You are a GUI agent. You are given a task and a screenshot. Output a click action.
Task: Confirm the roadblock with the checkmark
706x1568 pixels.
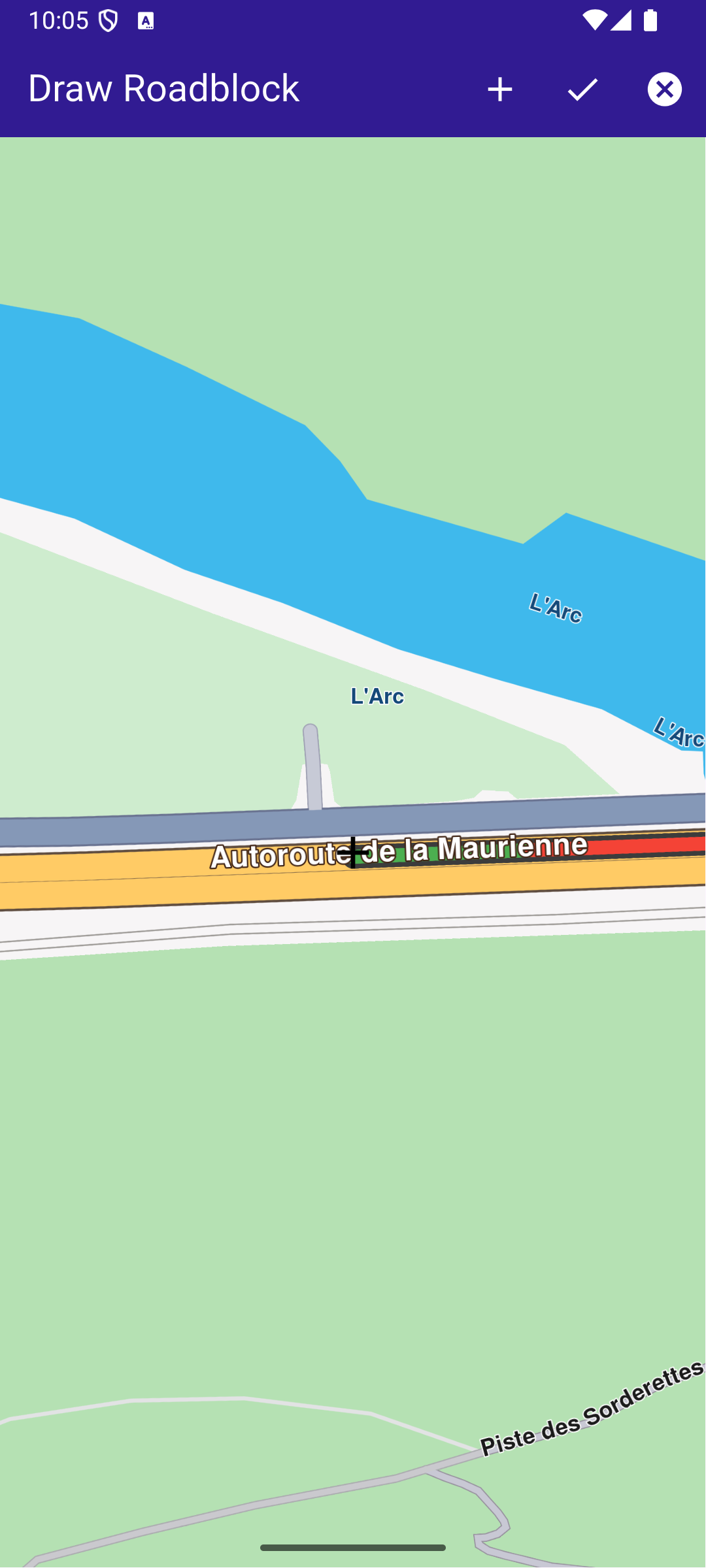pyautogui.click(x=582, y=90)
